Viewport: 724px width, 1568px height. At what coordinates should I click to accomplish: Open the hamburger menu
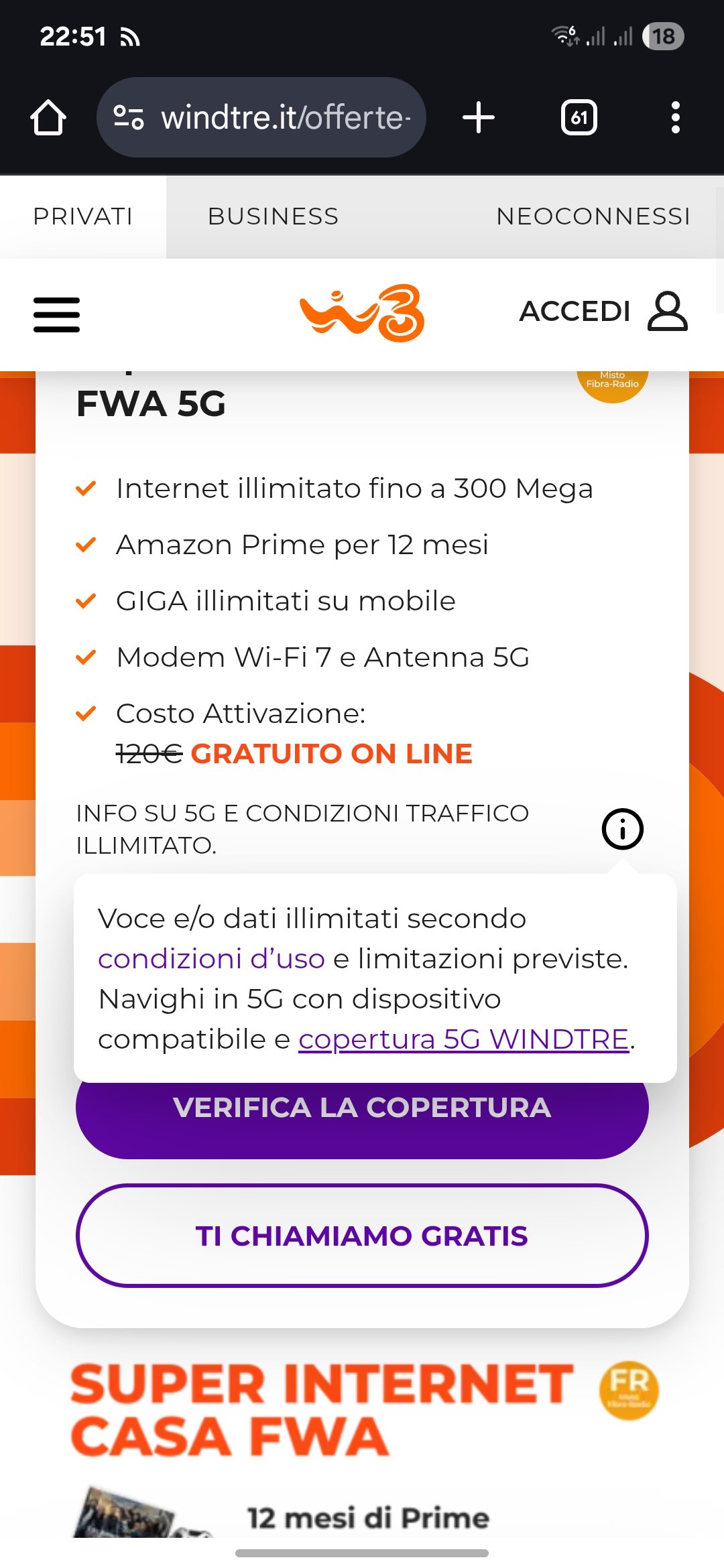(57, 314)
